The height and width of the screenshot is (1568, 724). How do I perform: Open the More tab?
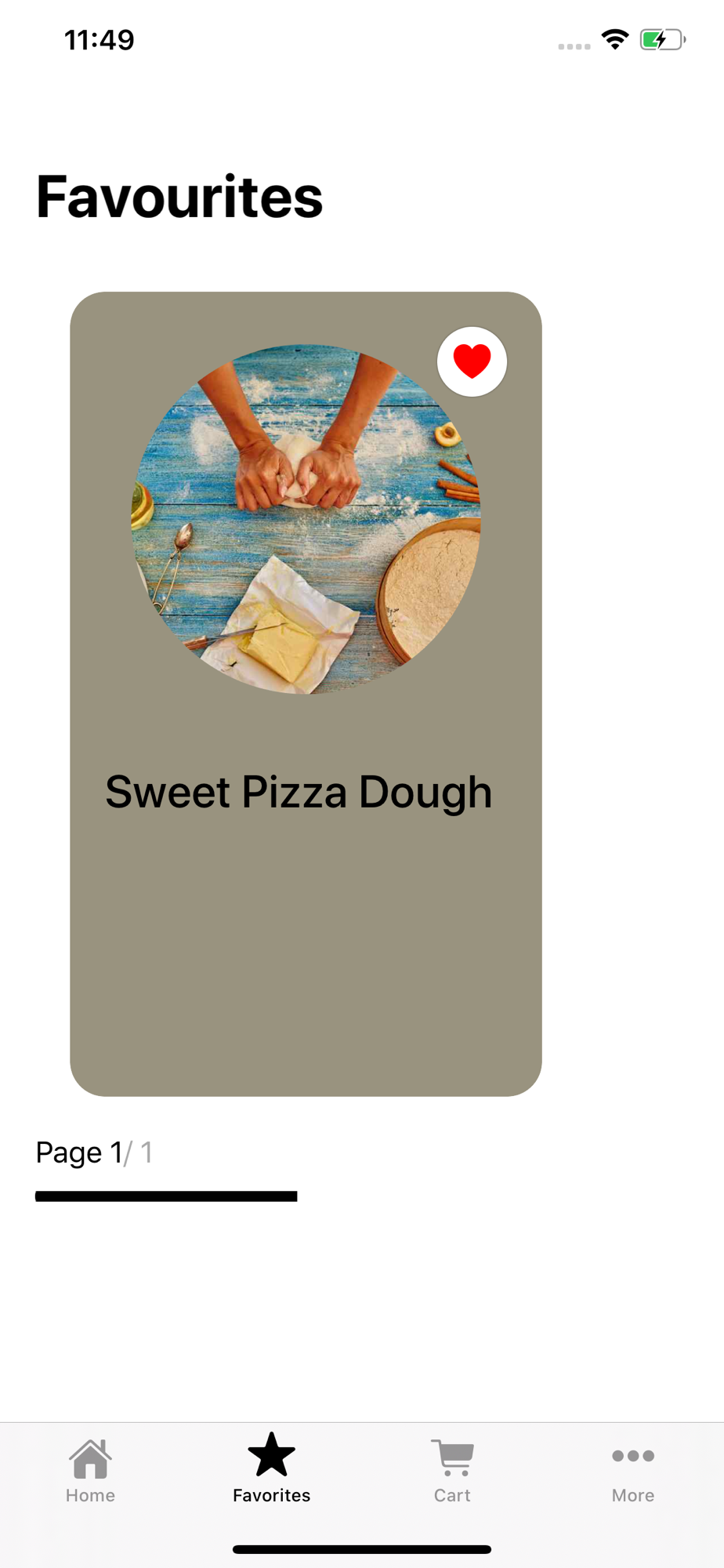coord(633,1472)
